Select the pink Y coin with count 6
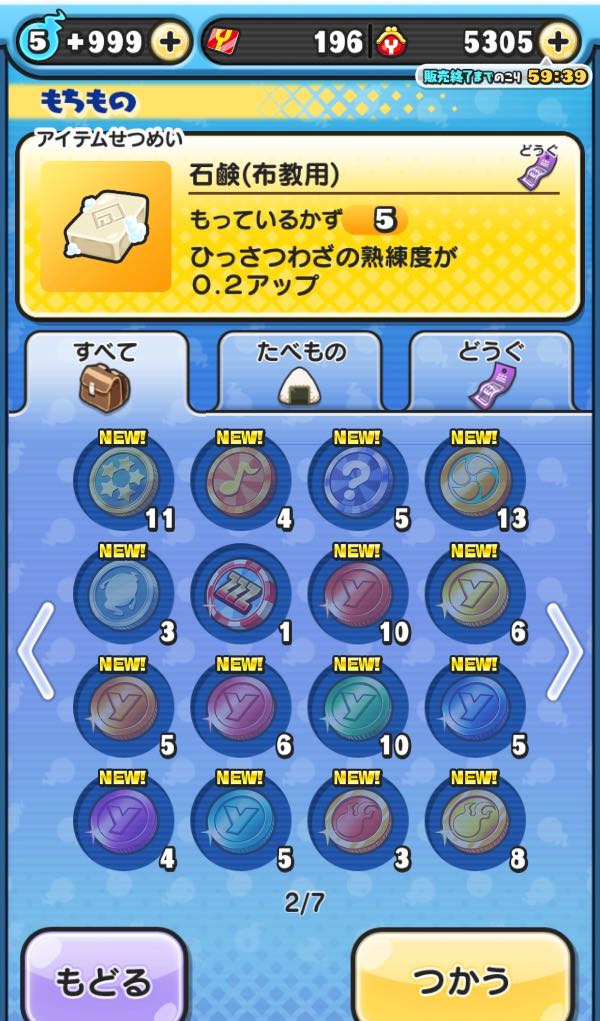Screen dimensions: 600x1021 pyautogui.click(x=240, y=708)
